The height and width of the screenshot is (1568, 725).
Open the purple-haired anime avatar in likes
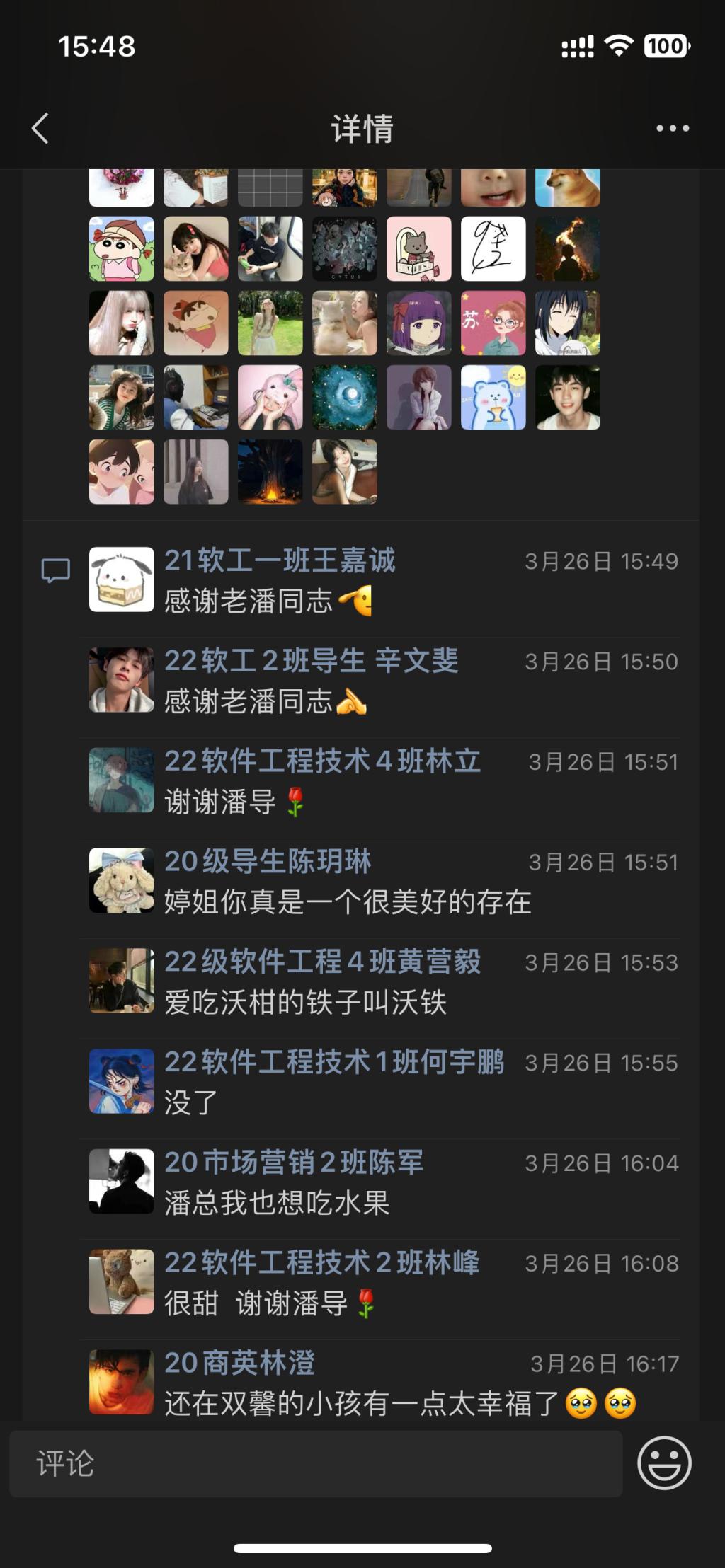tap(418, 323)
